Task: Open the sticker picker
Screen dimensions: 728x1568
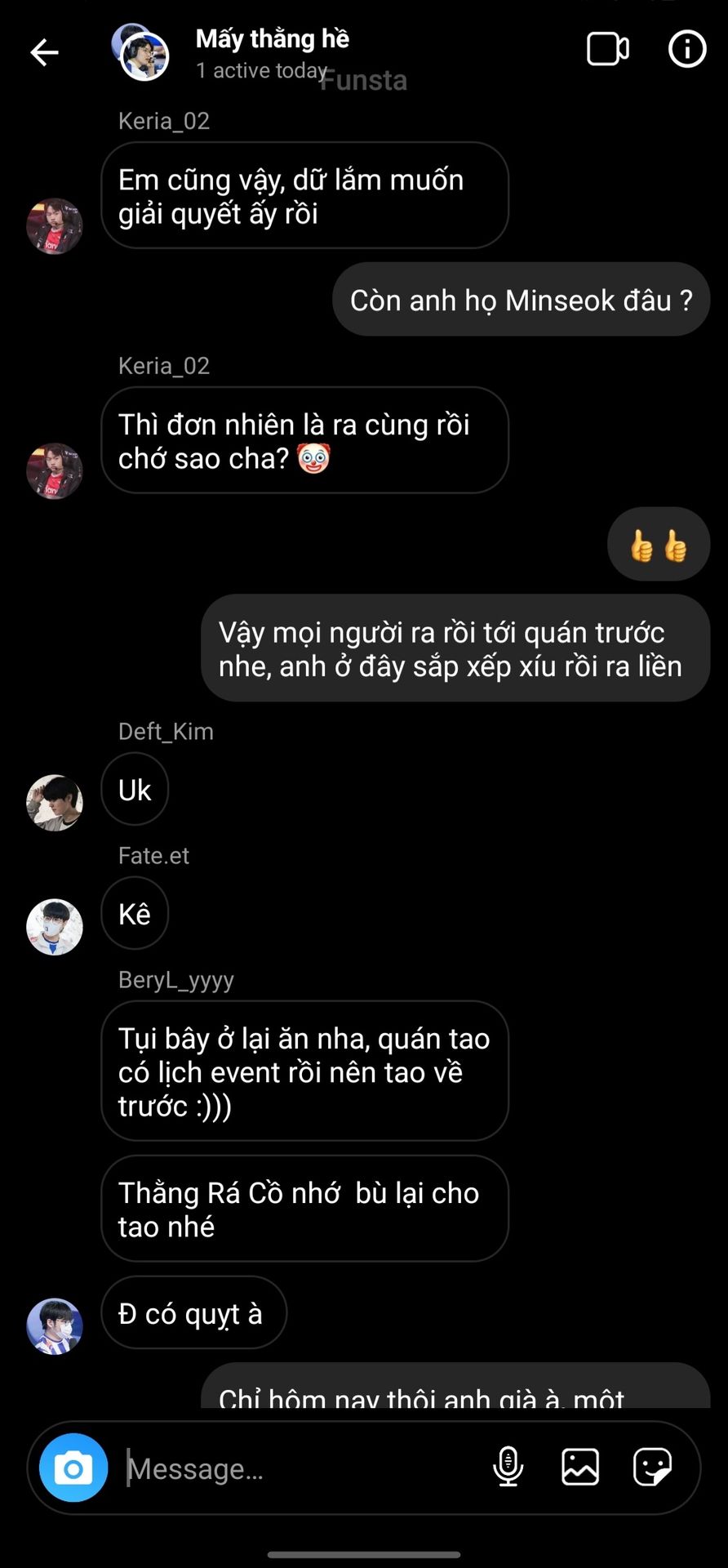Action: pos(653,1467)
